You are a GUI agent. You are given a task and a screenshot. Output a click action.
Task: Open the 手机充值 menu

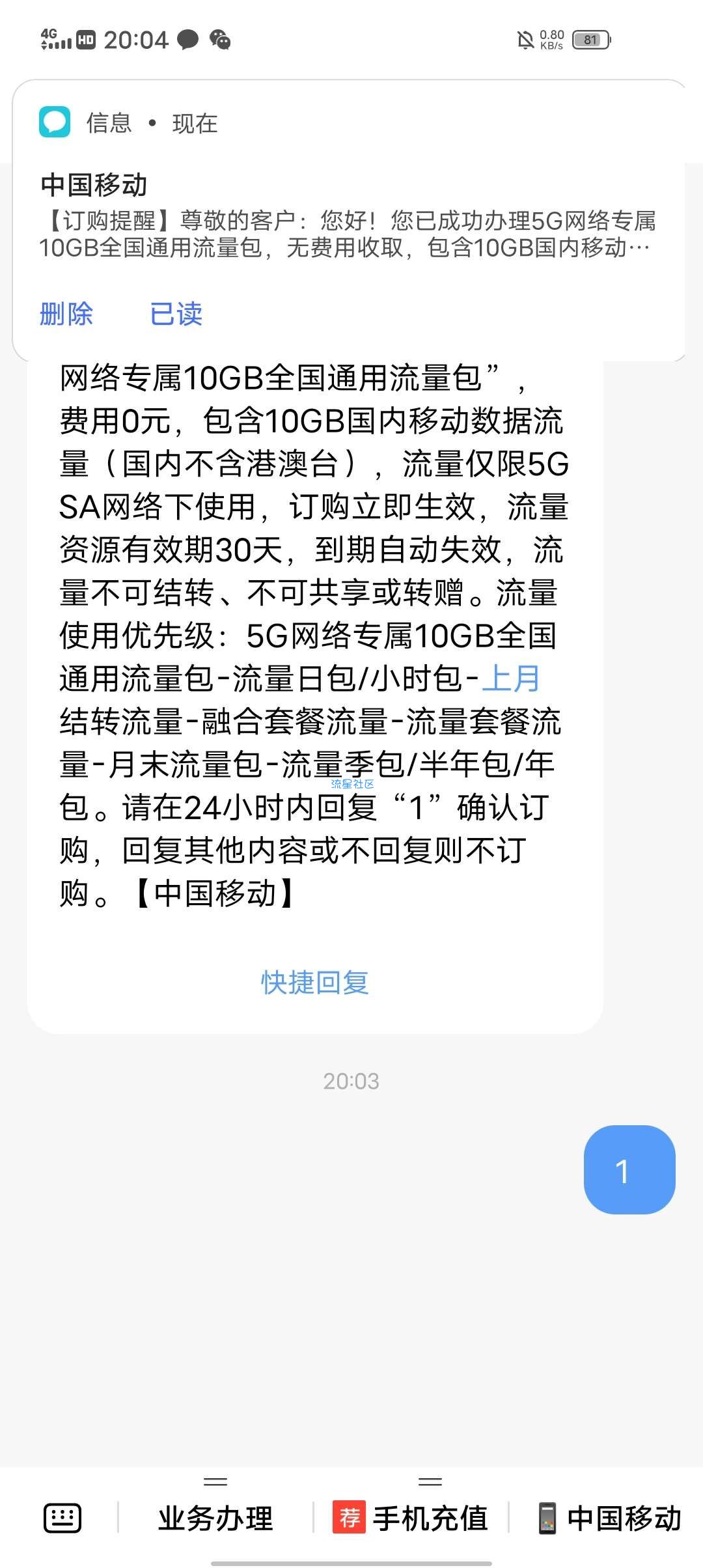(411, 1518)
